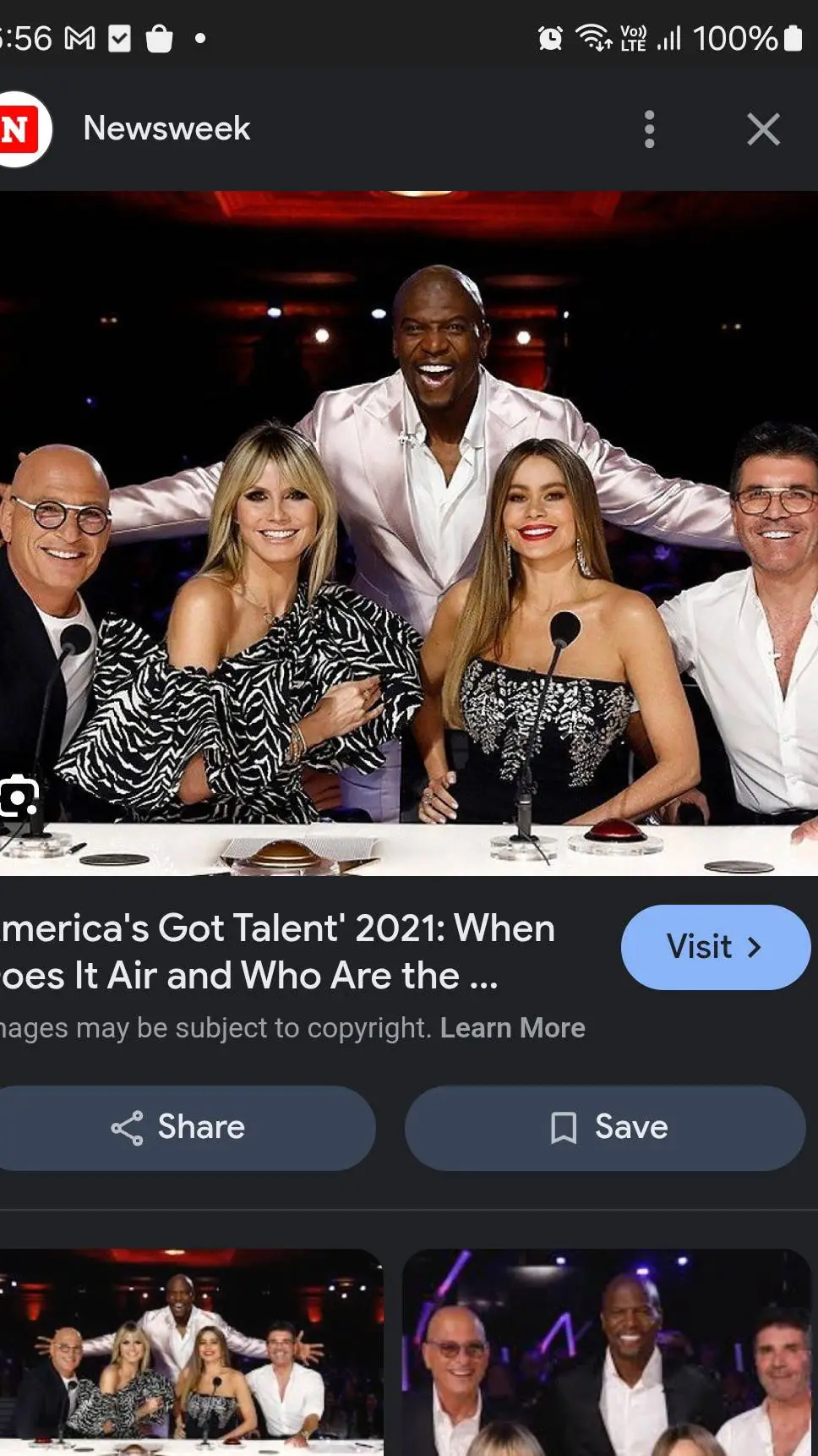Tap the dot notification indicator

click(199, 39)
